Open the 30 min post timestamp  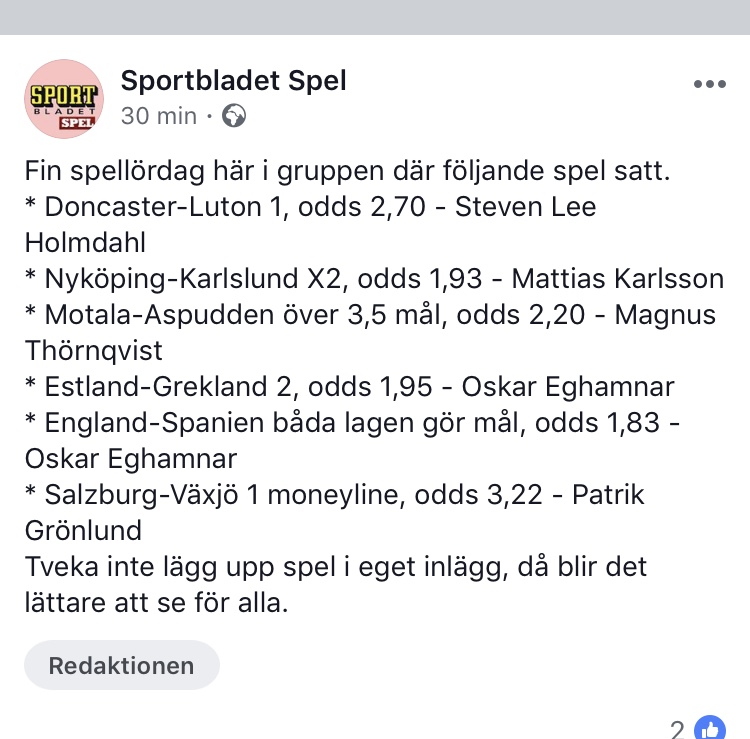tap(159, 116)
